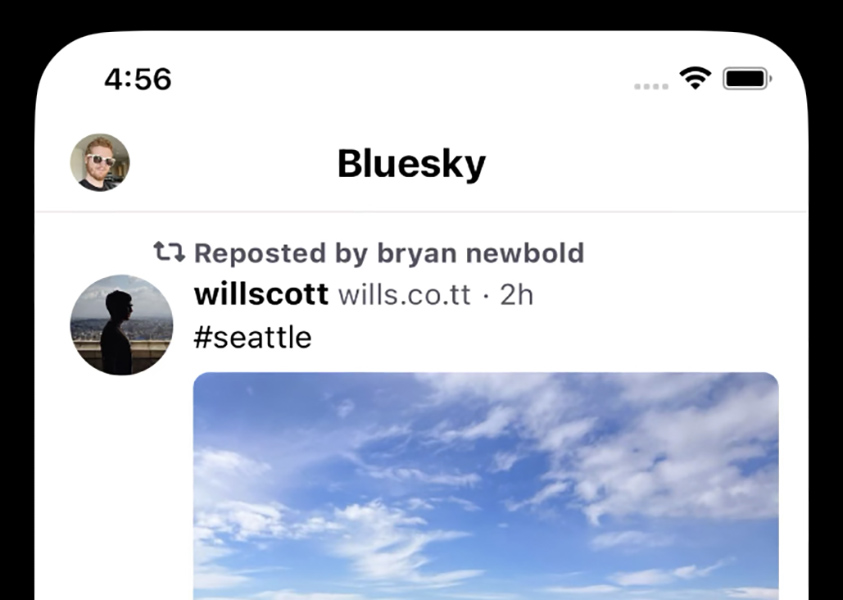Open the #seattle hashtag
This screenshot has width=843, height=600.
(x=252, y=337)
